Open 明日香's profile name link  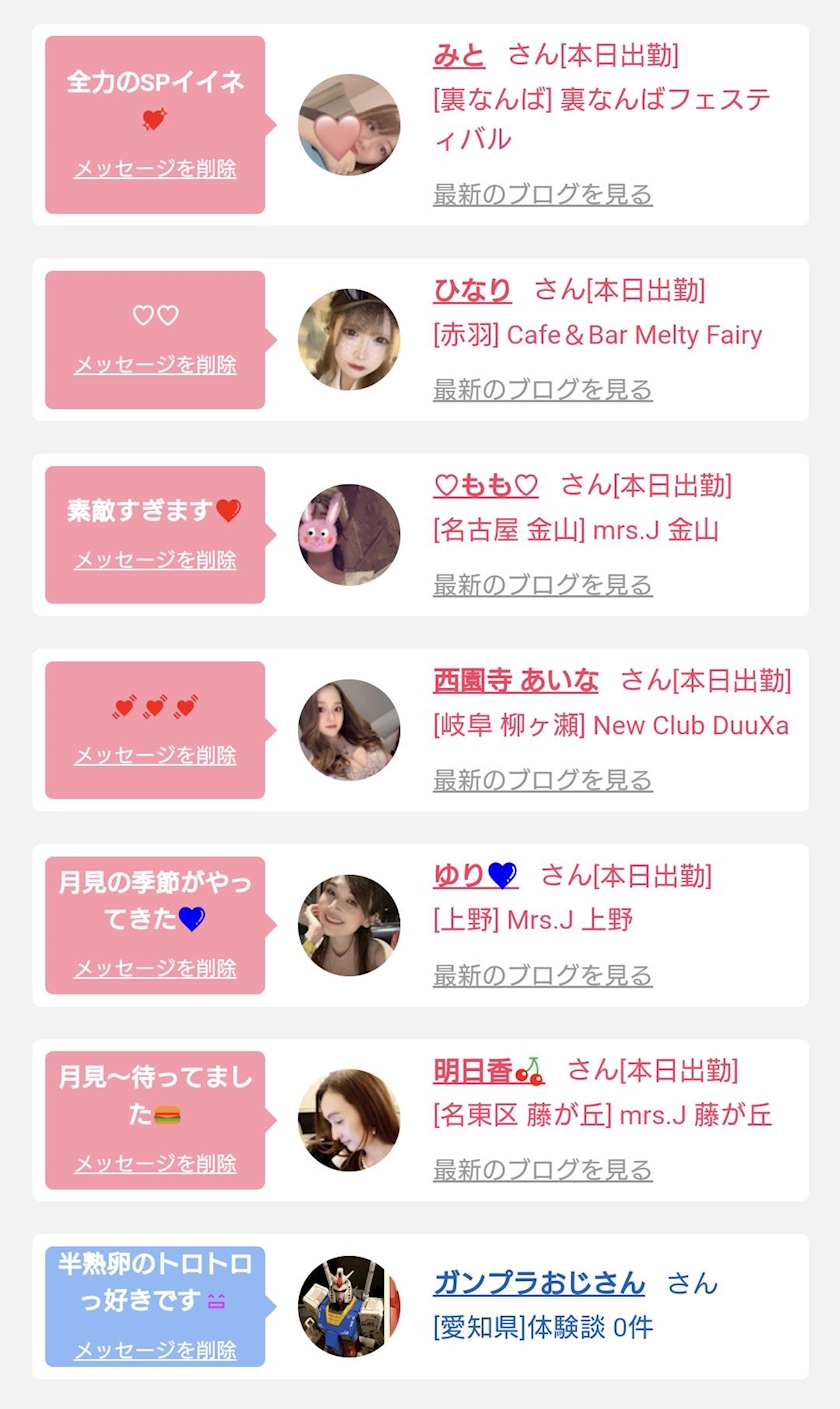tap(489, 1071)
